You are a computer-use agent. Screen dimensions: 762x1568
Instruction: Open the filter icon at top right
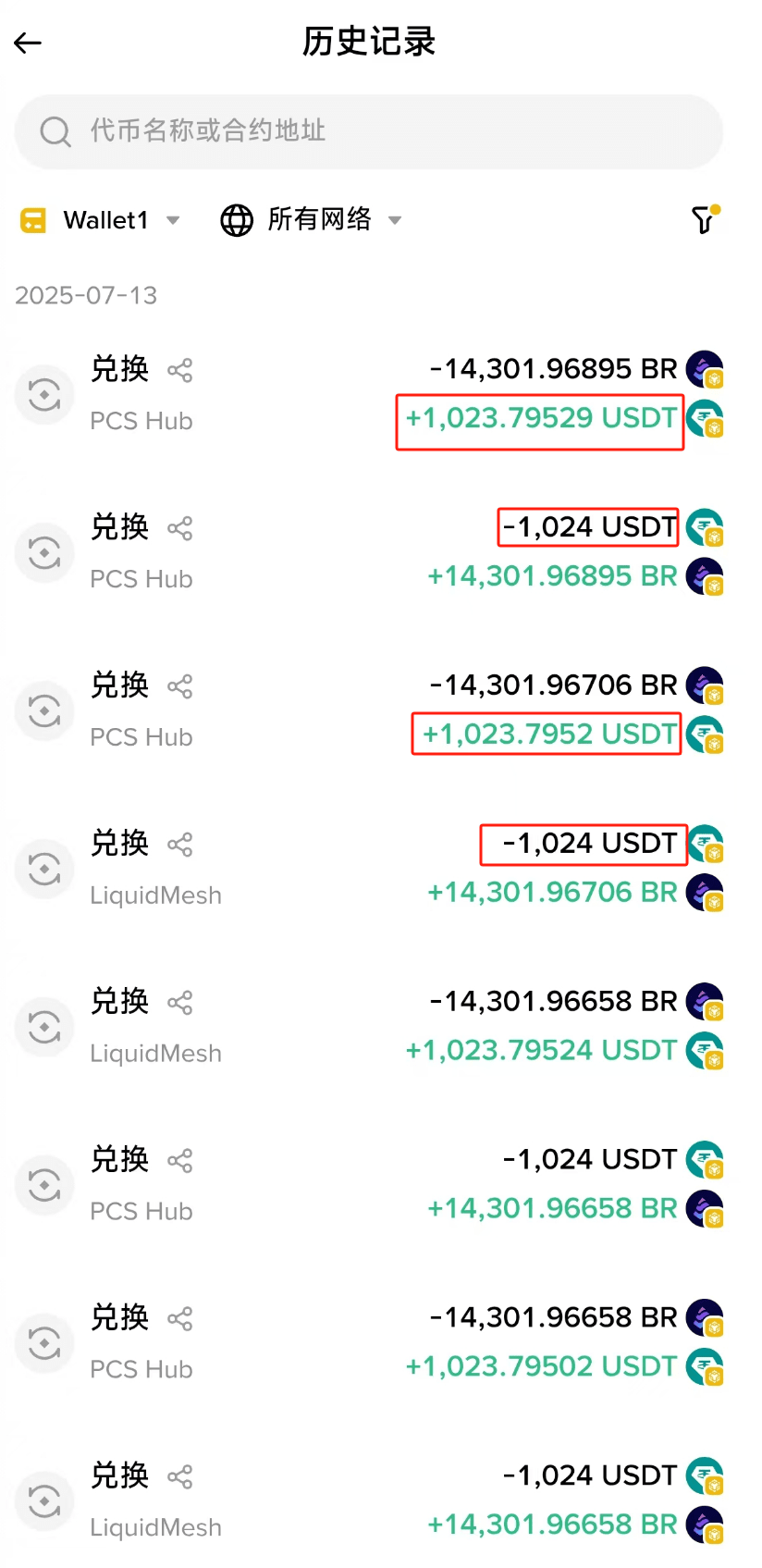706,219
